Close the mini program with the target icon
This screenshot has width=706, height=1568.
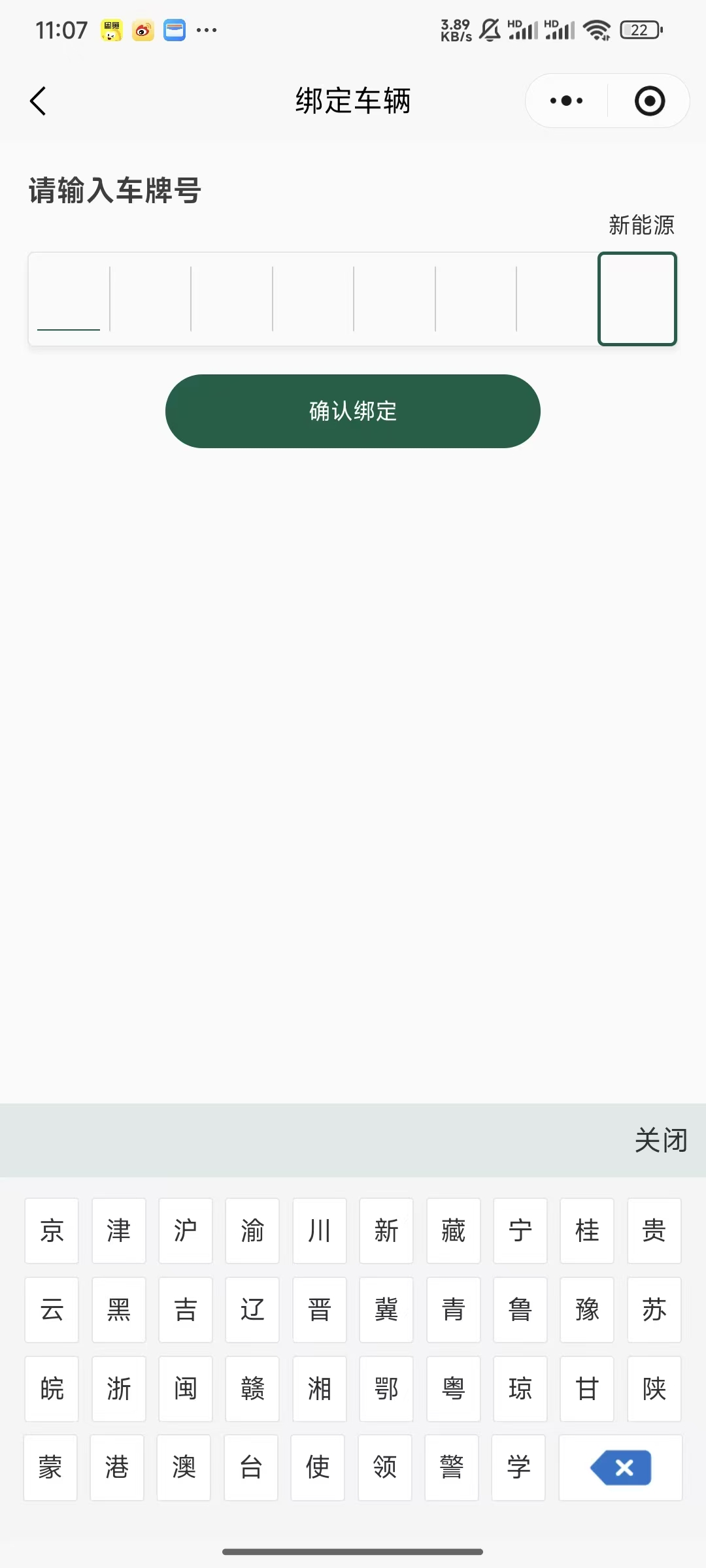click(x=650, y=101)
